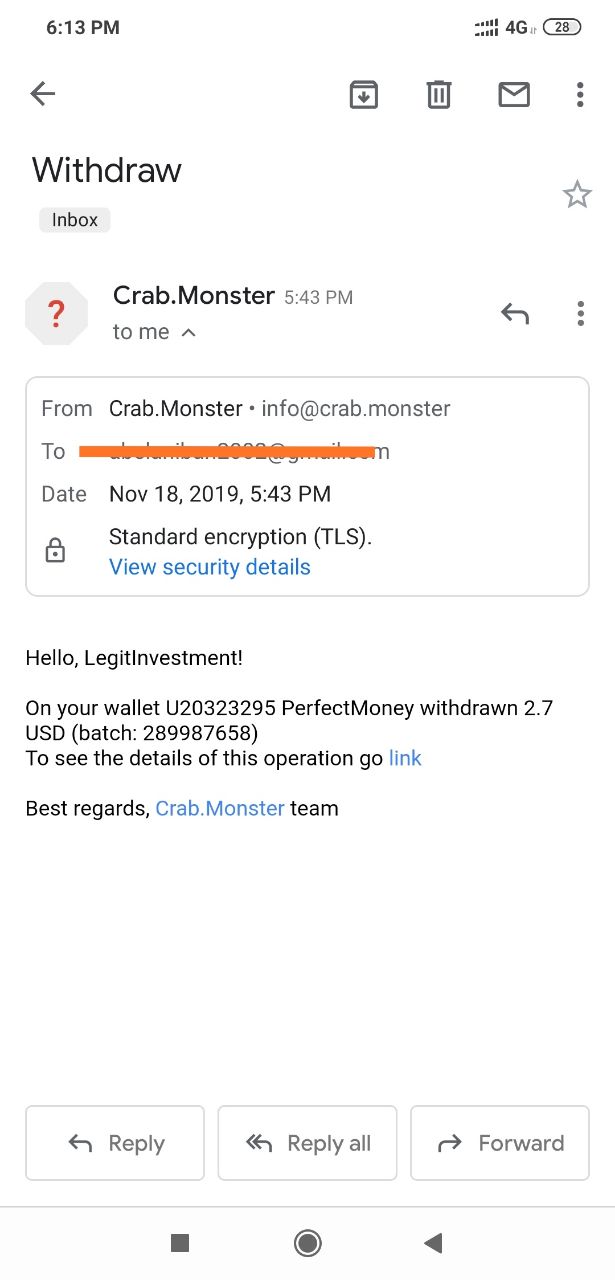View security details link
The width and height of the screenshot is (615, 1280).
coord(209,567)
